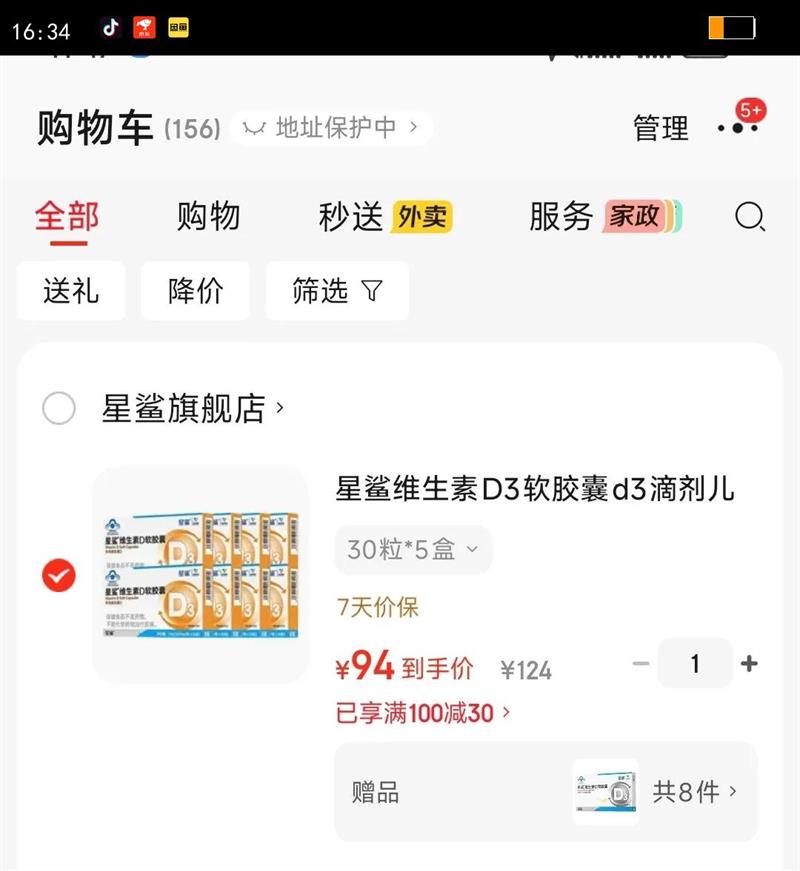
Task: Deselect the red product checkbox
Action: [60, 573]
